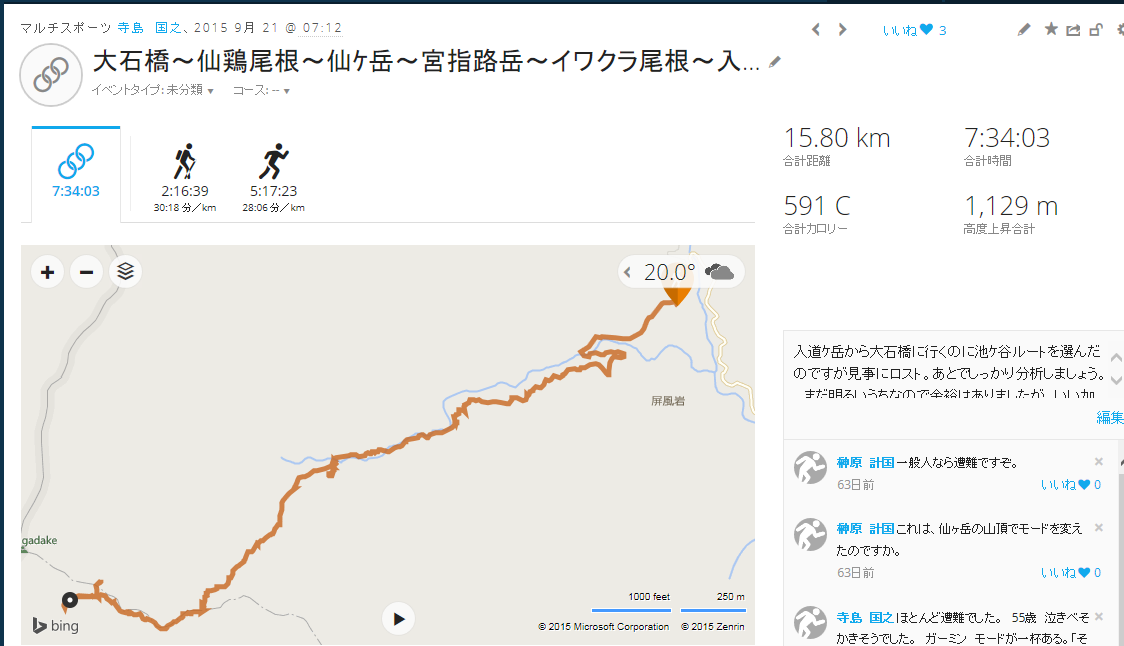Open the イベントタイプ dropdown
Viewport: 1124px width, 646px height.
point(153,90)
